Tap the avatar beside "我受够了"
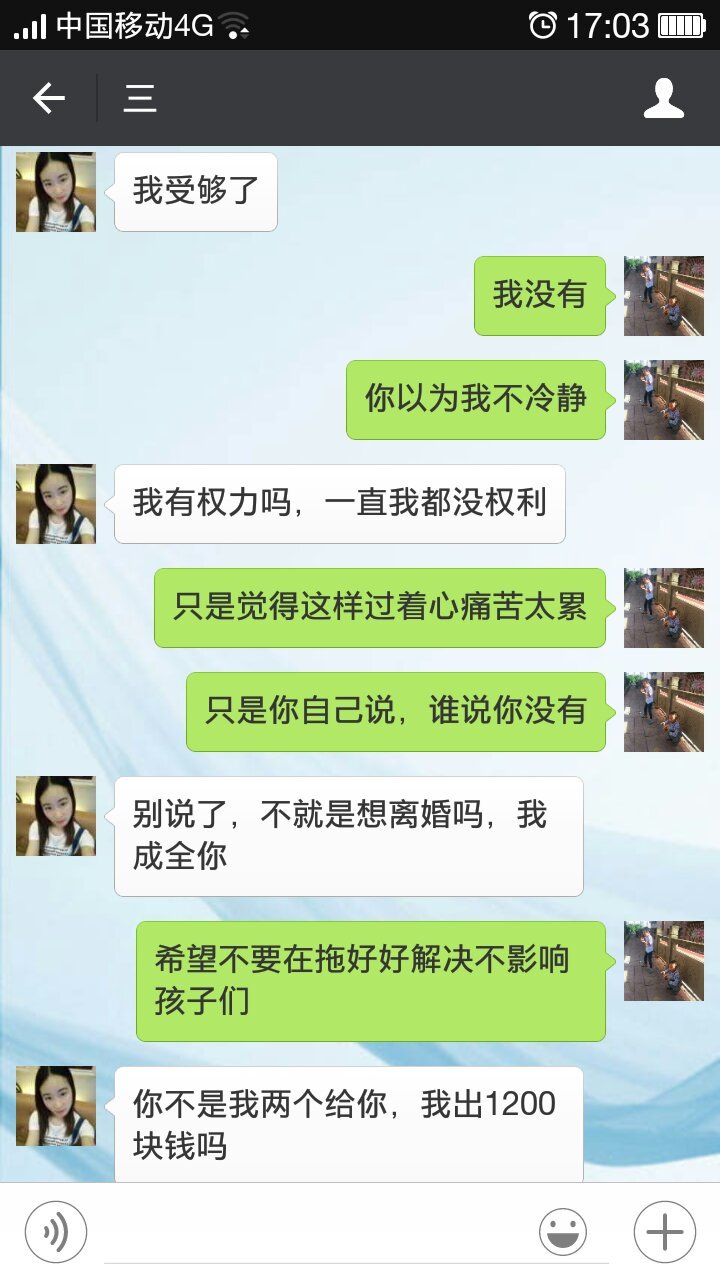The width and height of the screenshot is (720, 1280). tap(56, 192)
